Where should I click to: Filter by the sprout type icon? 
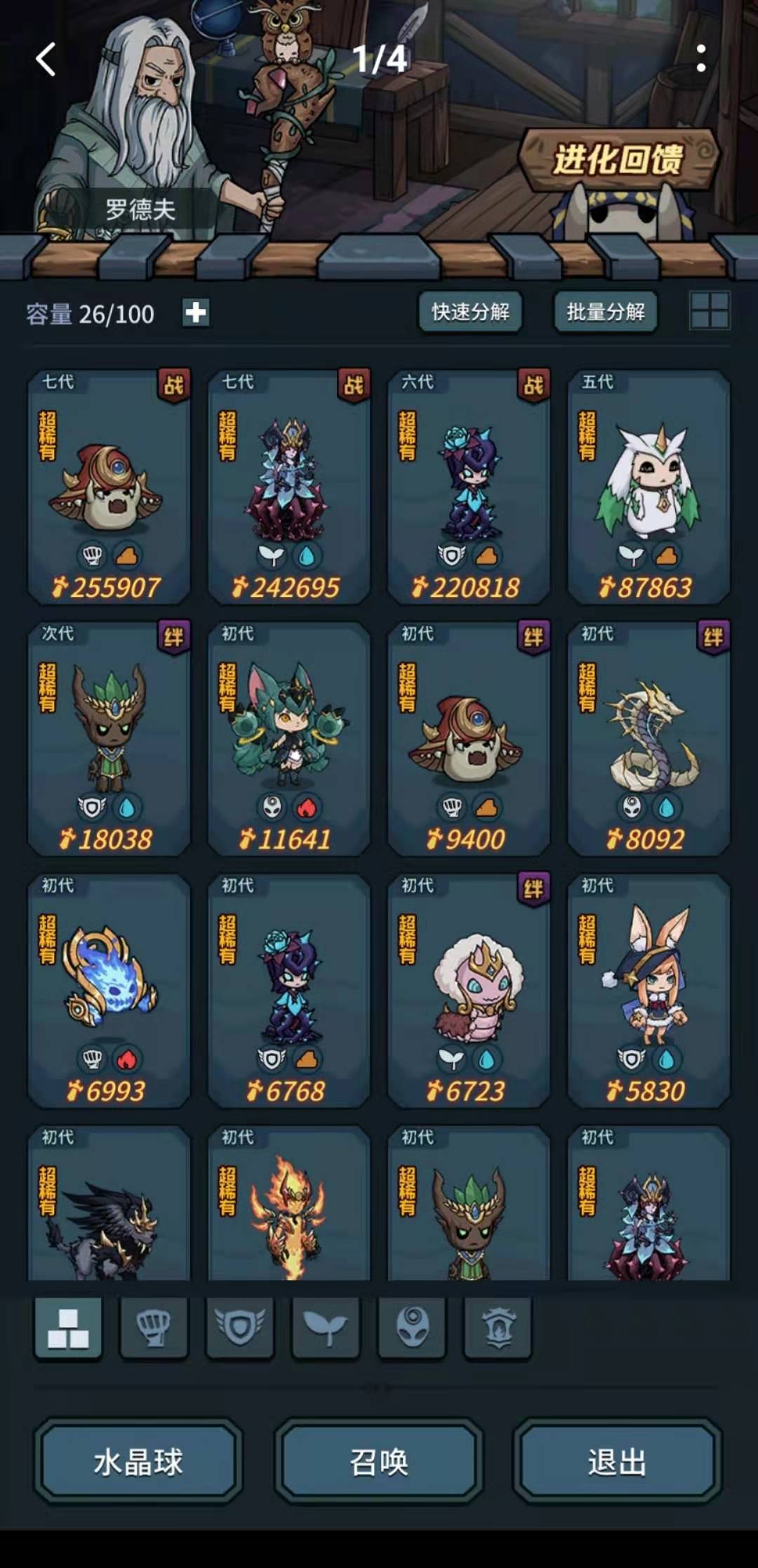click(x=326, y=1327)
